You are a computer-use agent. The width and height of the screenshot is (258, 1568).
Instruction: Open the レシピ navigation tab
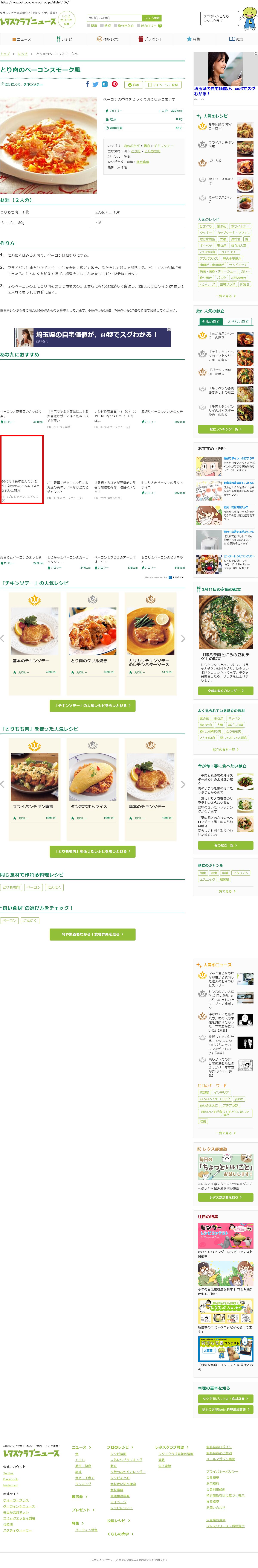pos(64,39)
